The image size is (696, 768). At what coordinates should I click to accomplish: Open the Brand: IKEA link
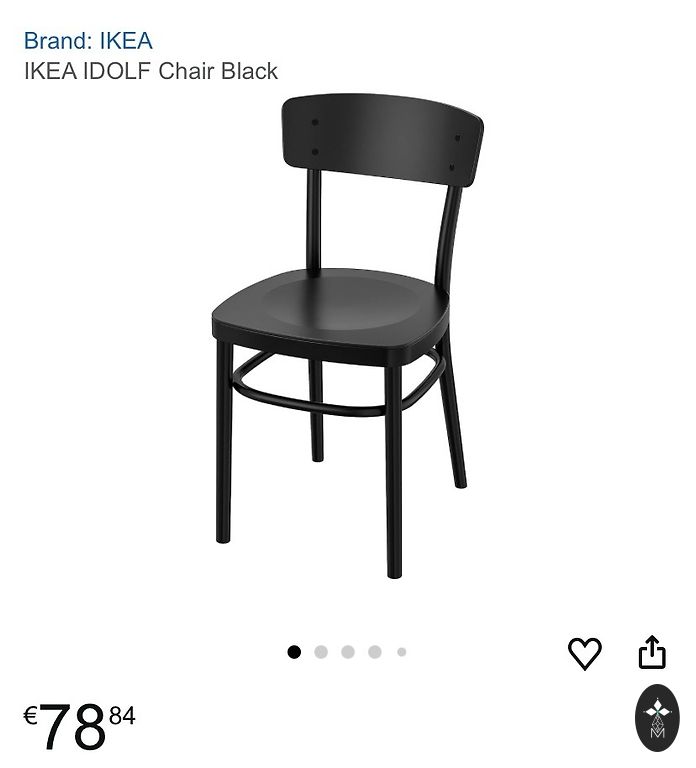pos(88,41)
